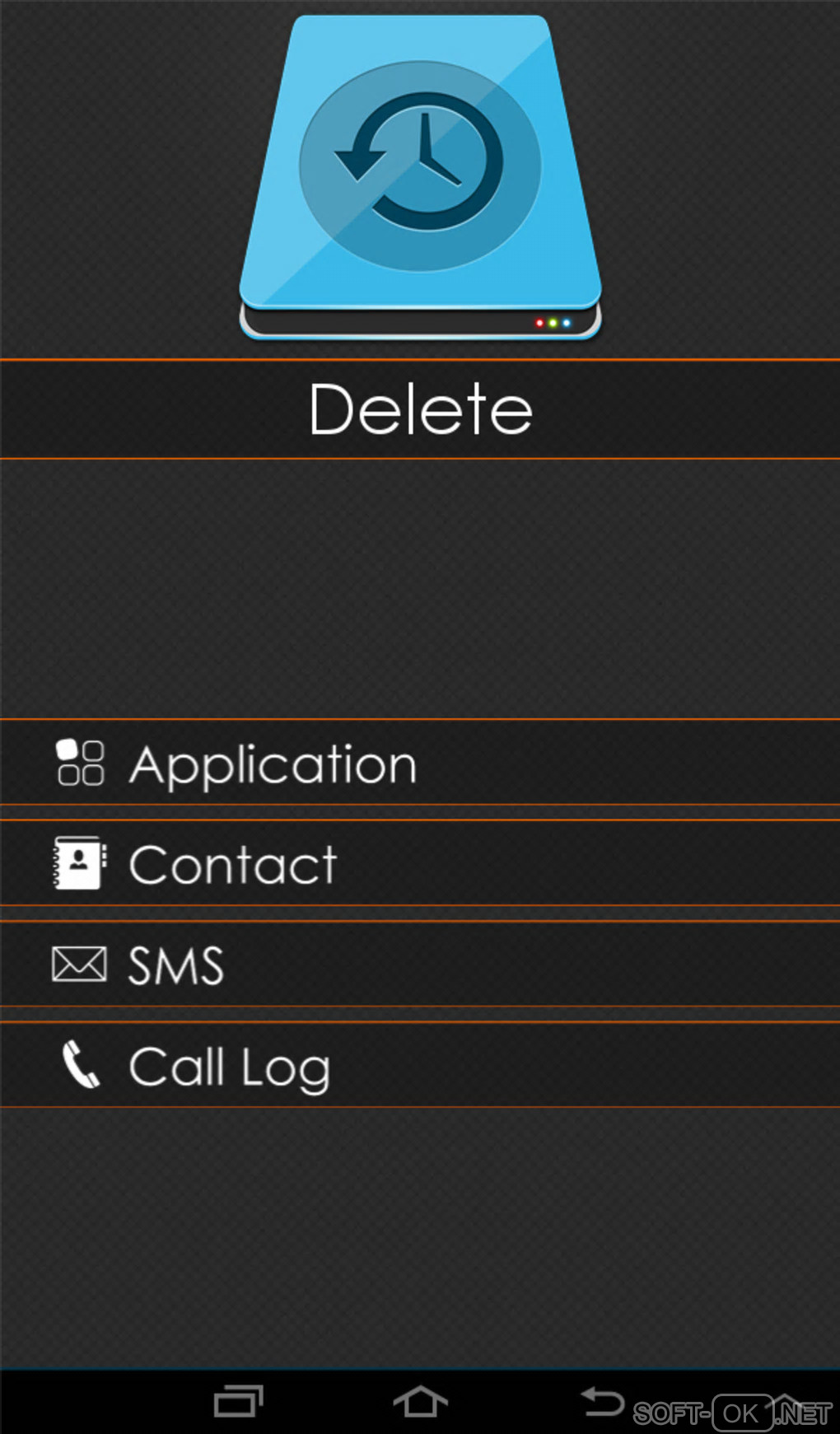Screen dimensions: 840x1434
Task: Open the recent apps view
Action: [238, 1402]
